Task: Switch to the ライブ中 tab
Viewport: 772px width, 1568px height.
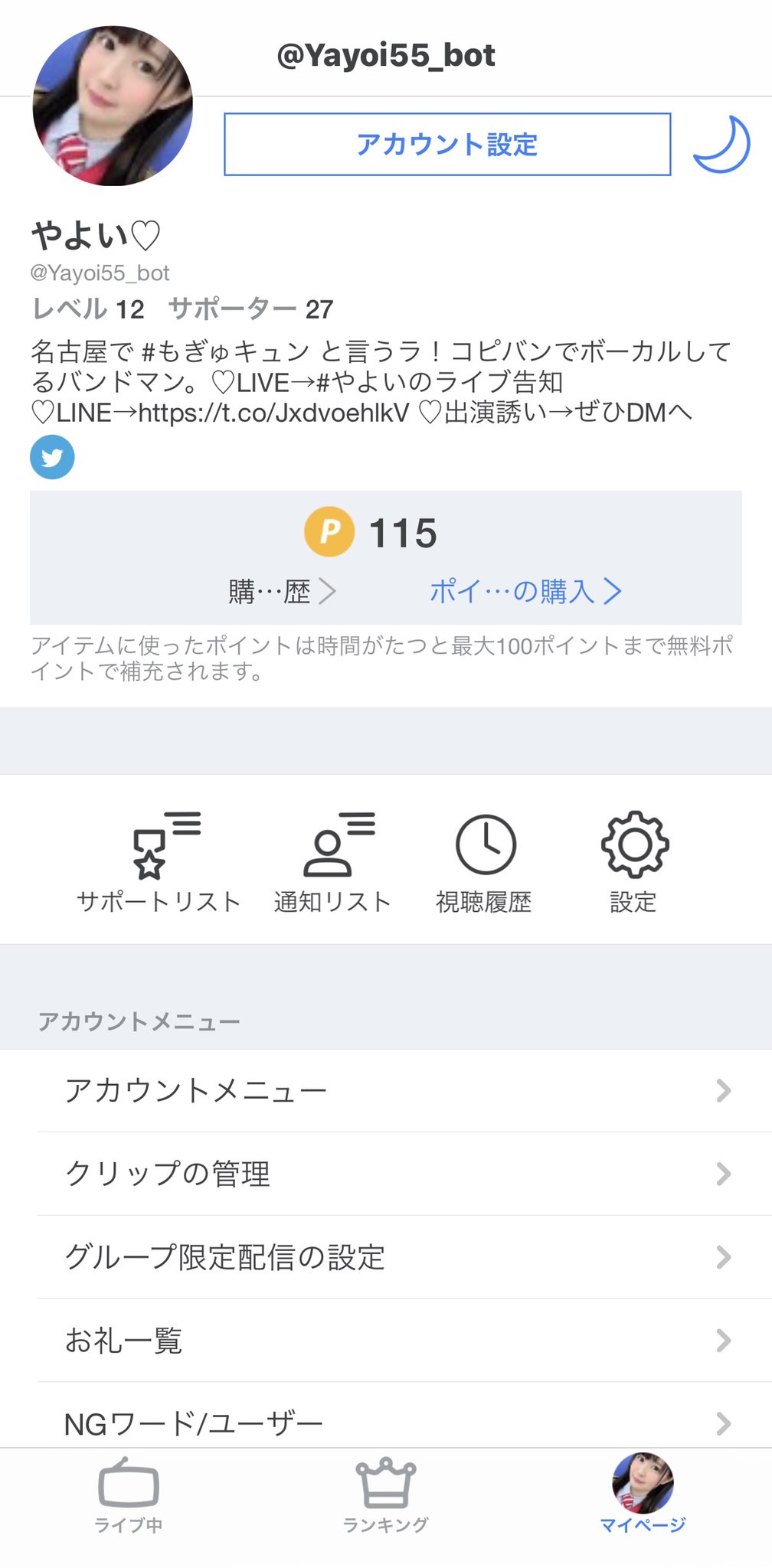Action: (129, 1494)
